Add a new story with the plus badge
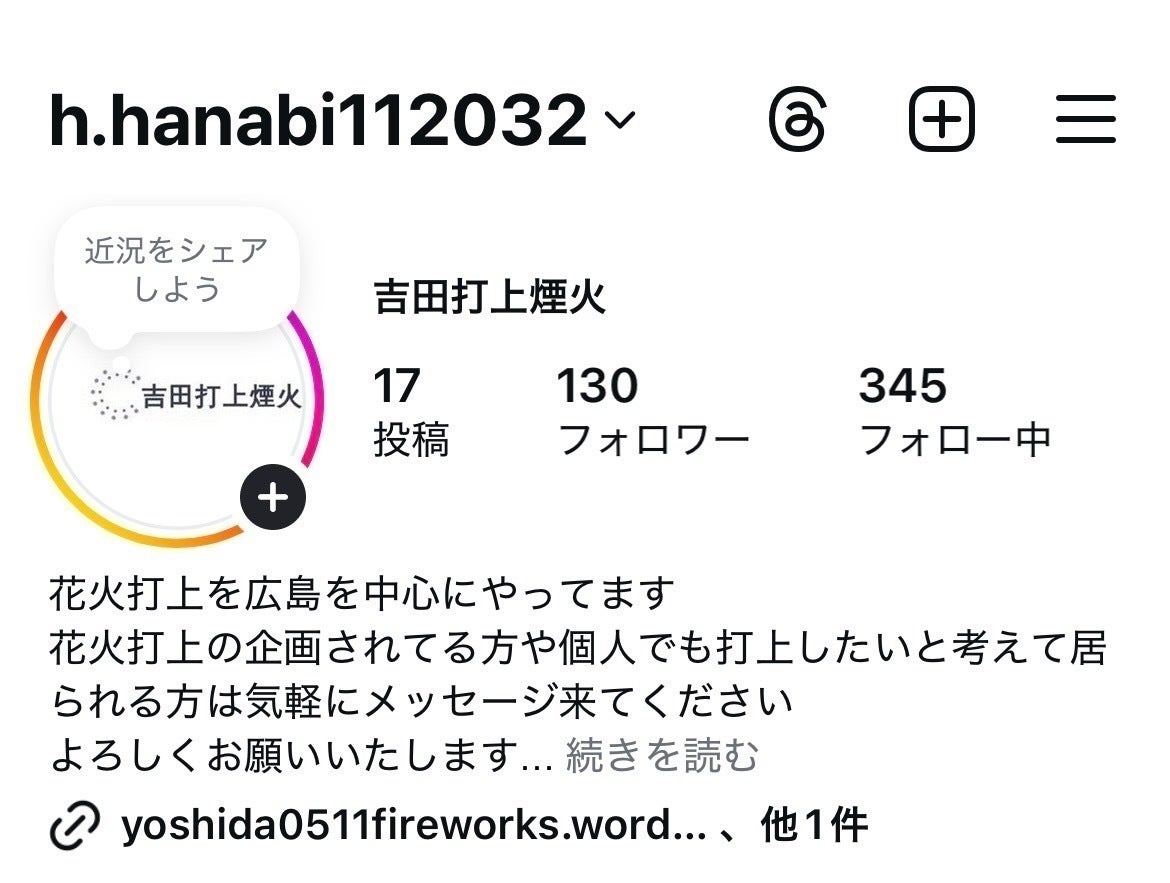 (273, 497)
